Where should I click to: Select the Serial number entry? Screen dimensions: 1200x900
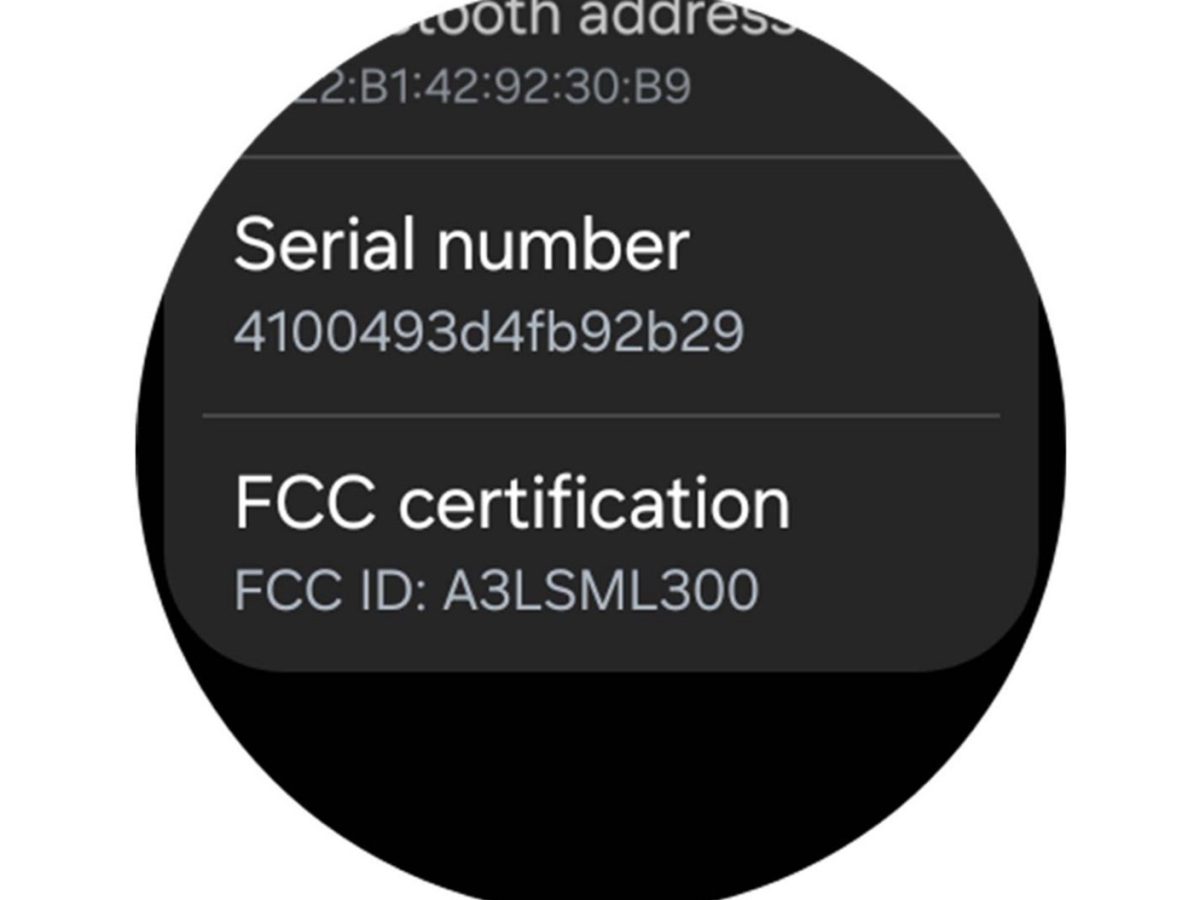[x=488, y=286]
